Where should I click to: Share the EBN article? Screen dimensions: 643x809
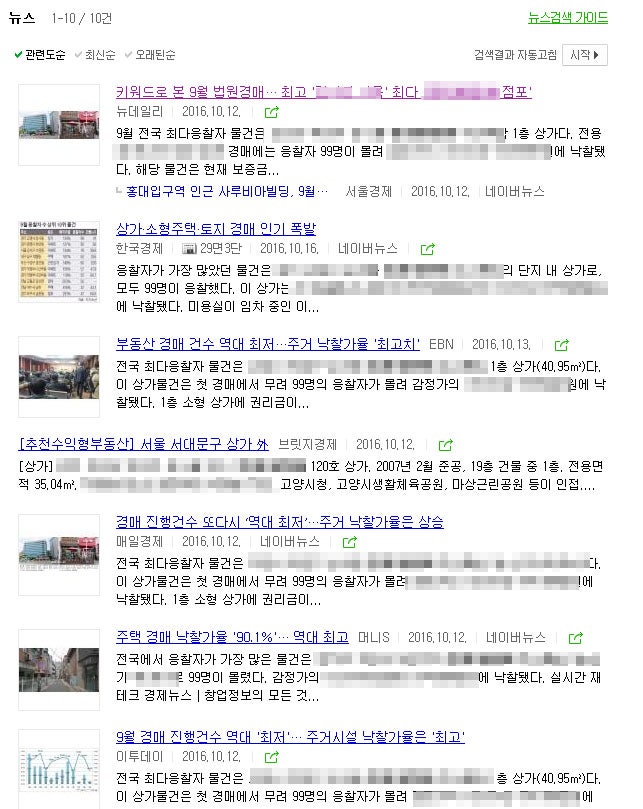point(562,344)
